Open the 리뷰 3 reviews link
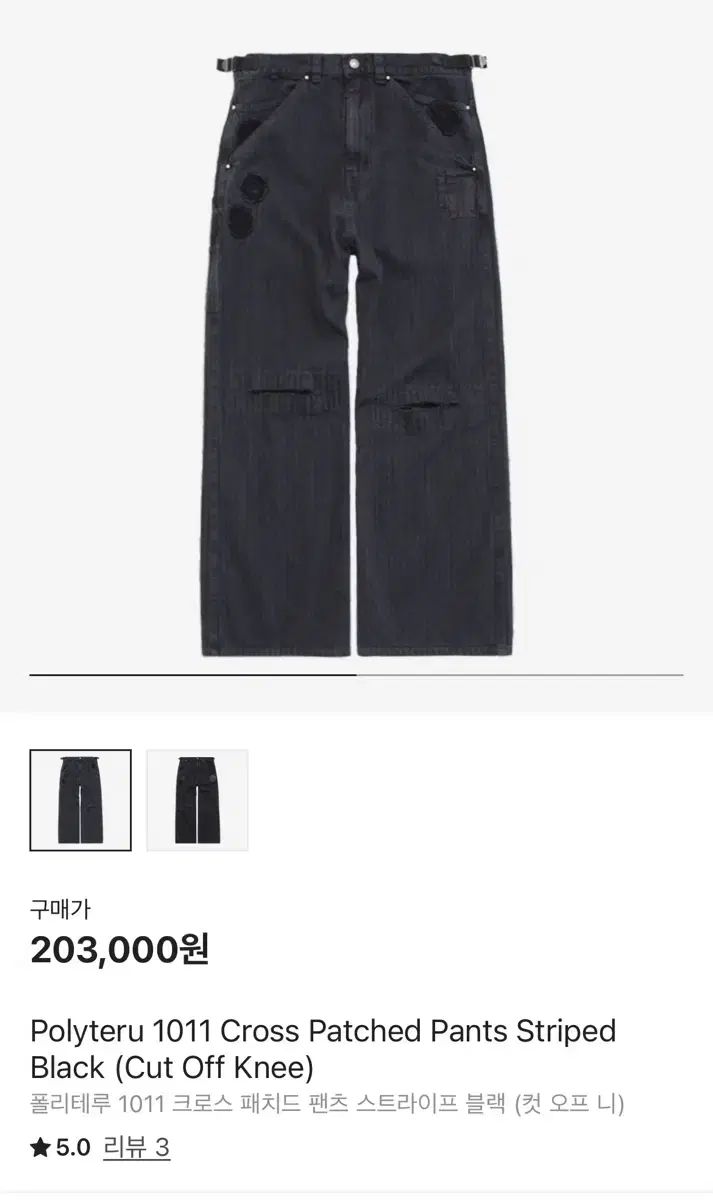The height and width of the screenshot is (1200, 713). [x=136, y=1148]
